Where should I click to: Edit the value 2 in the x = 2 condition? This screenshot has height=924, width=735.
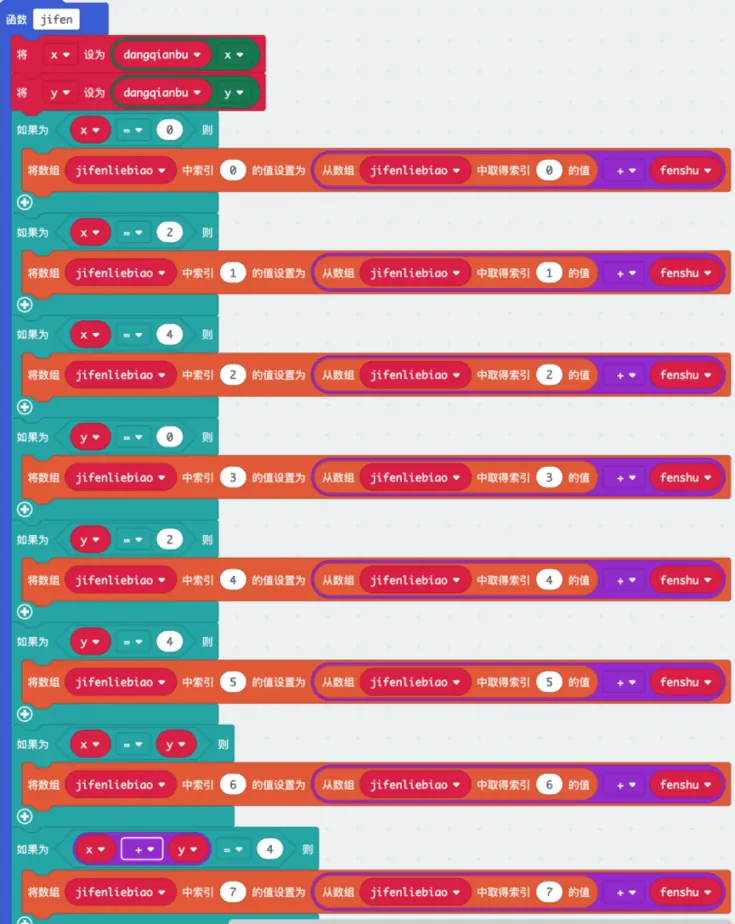pyautogui.click(x=170, y=232)
